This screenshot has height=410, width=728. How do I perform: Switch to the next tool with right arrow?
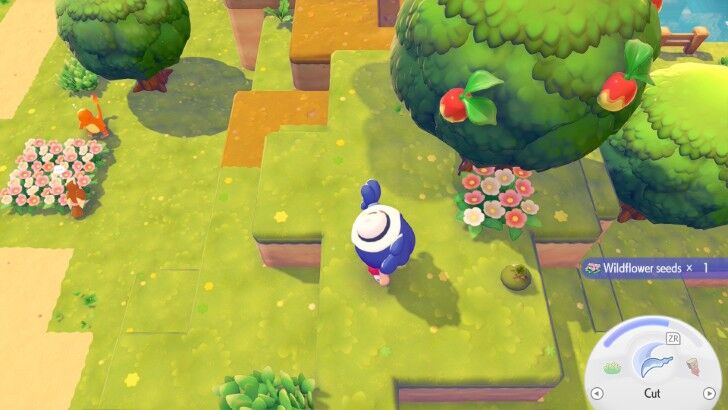tap(709, 393)
